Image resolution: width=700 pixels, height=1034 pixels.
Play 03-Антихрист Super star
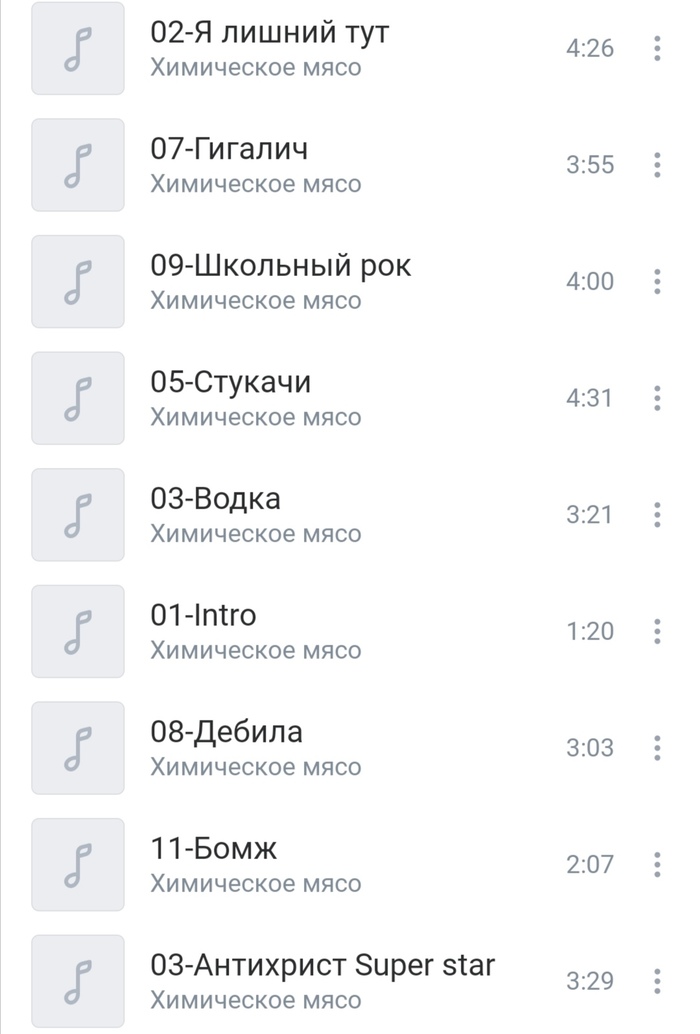[322, 981]
